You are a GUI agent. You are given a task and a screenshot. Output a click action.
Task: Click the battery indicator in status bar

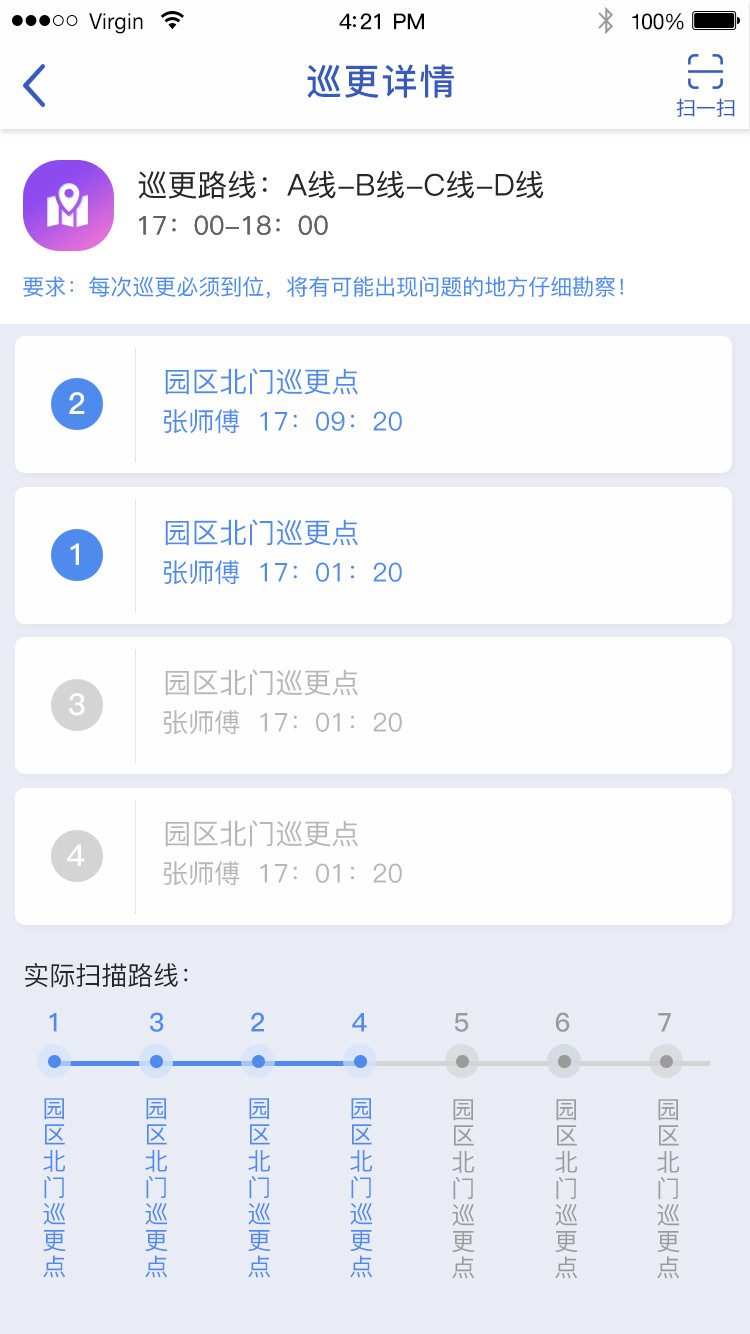click(714, 18)
